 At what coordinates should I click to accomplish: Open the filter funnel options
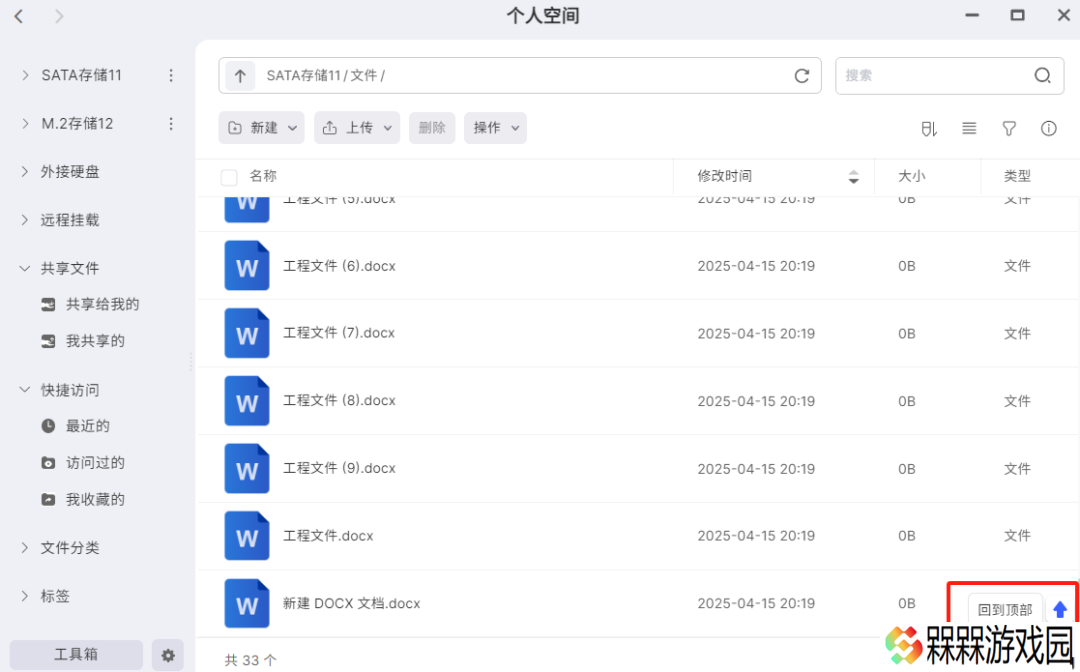coord(1009,128)
